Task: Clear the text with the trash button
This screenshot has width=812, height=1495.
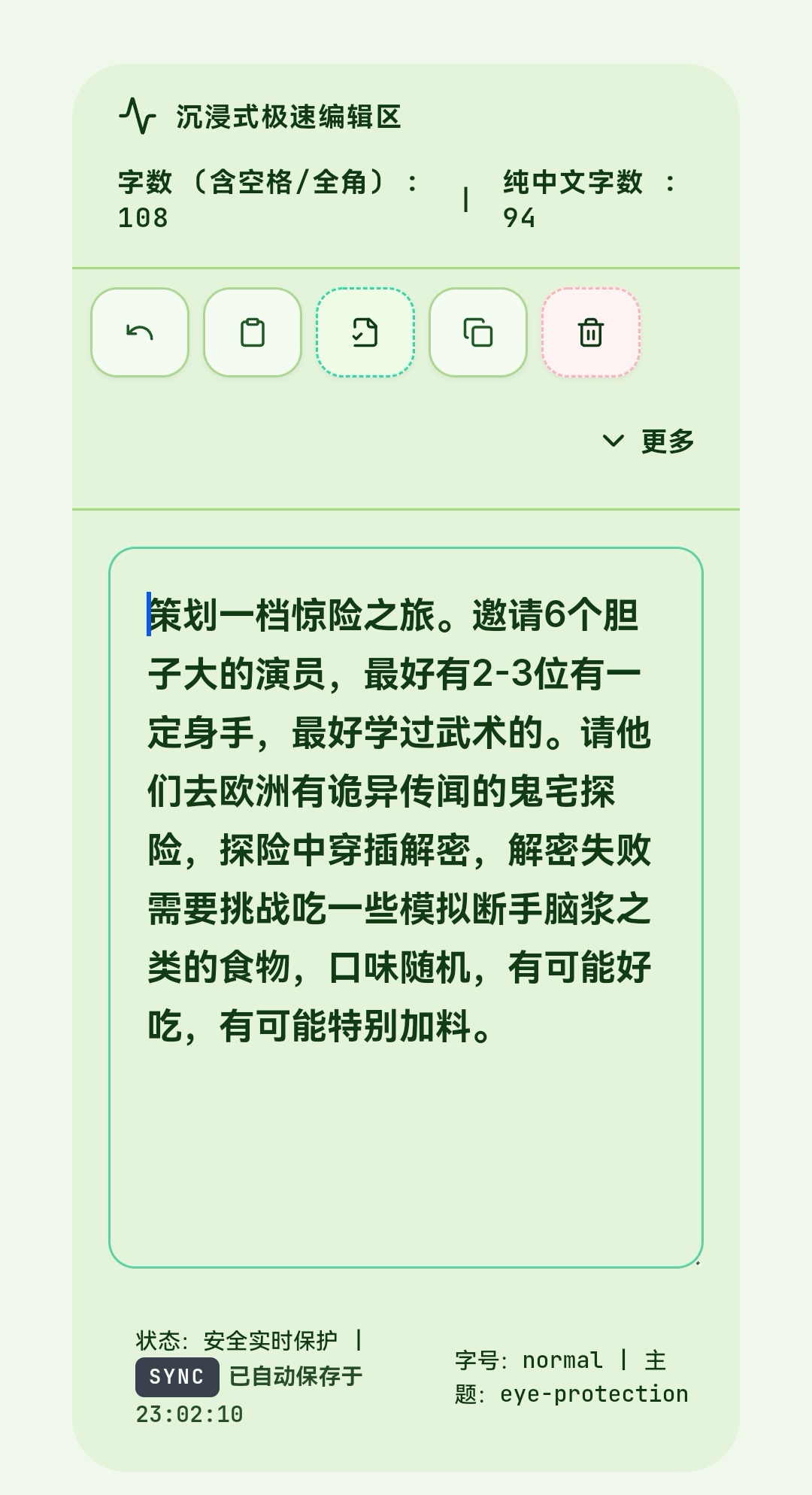Action: [591, 332]
